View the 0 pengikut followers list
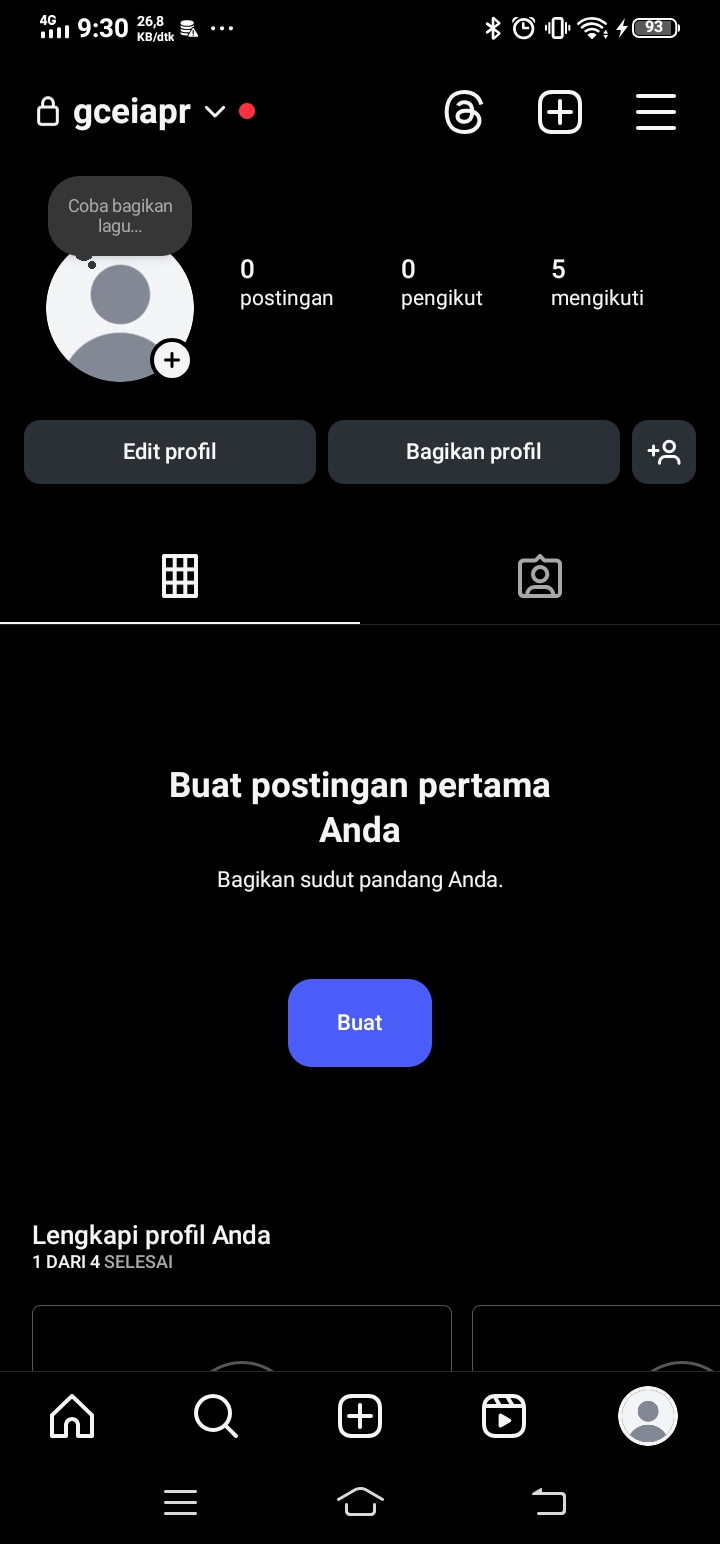The height and width of the screenshot is (1544, 720). point(441,283)
